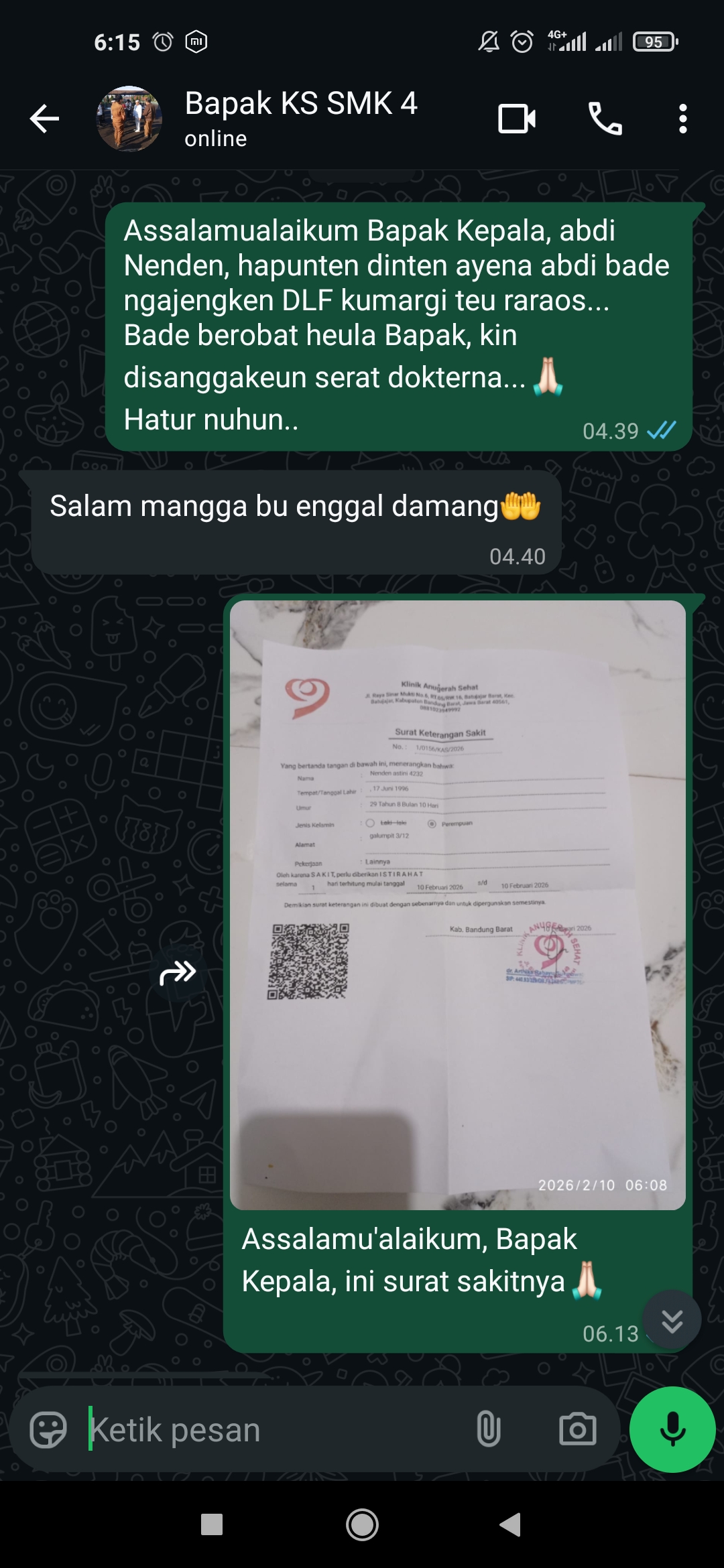
Task: Attach a file with the paperclip
Action: (488, 1429)
